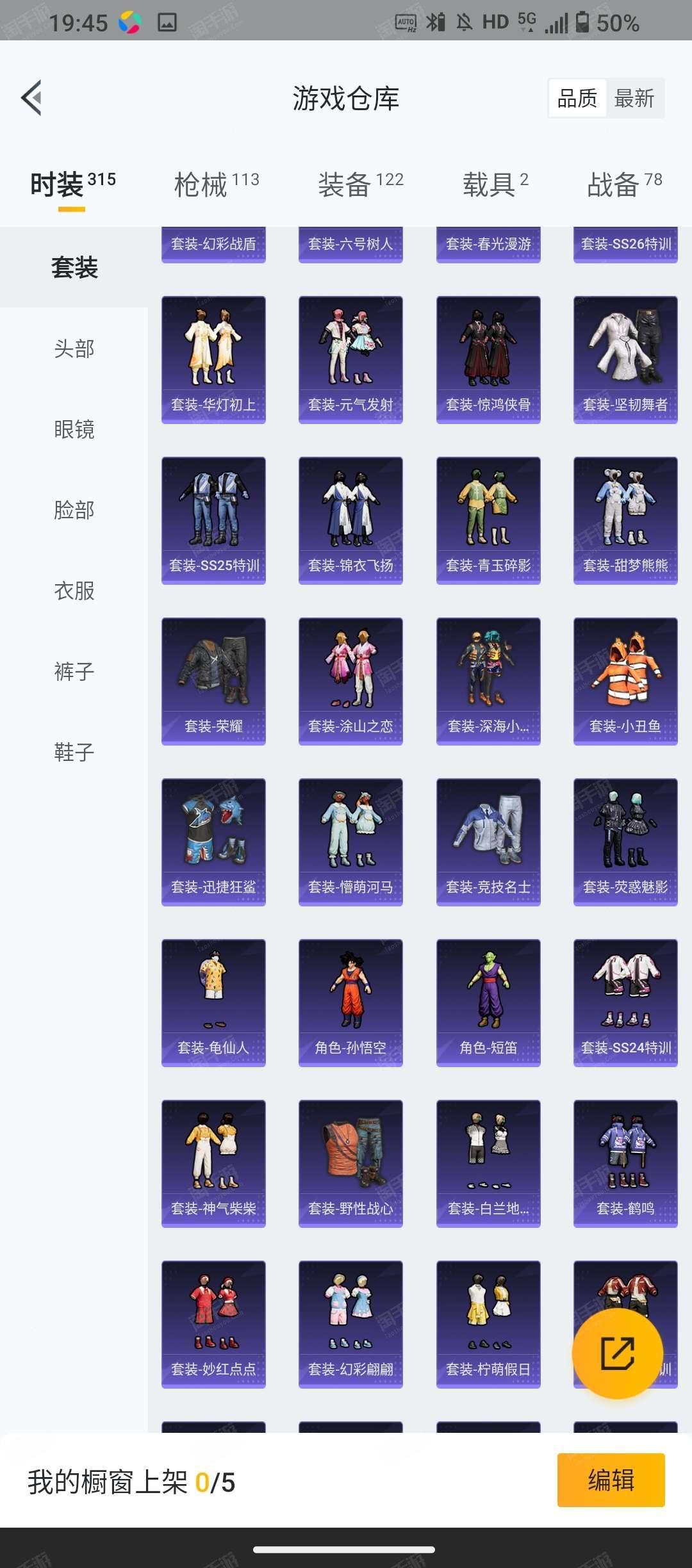Open the 载具 tab

pyautogui.click(x=495, y=184)
